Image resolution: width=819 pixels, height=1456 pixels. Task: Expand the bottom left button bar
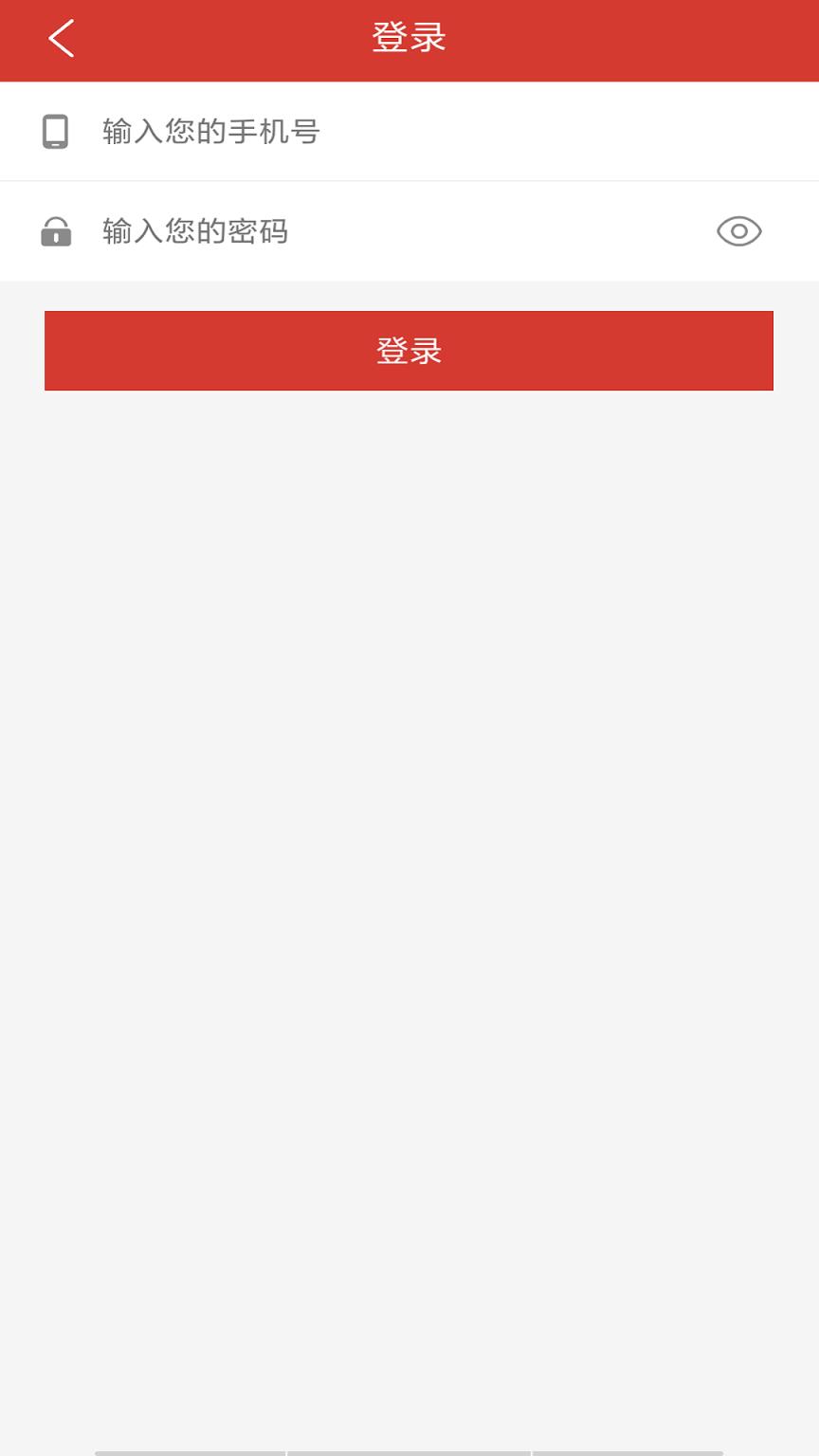point(190,1450)
